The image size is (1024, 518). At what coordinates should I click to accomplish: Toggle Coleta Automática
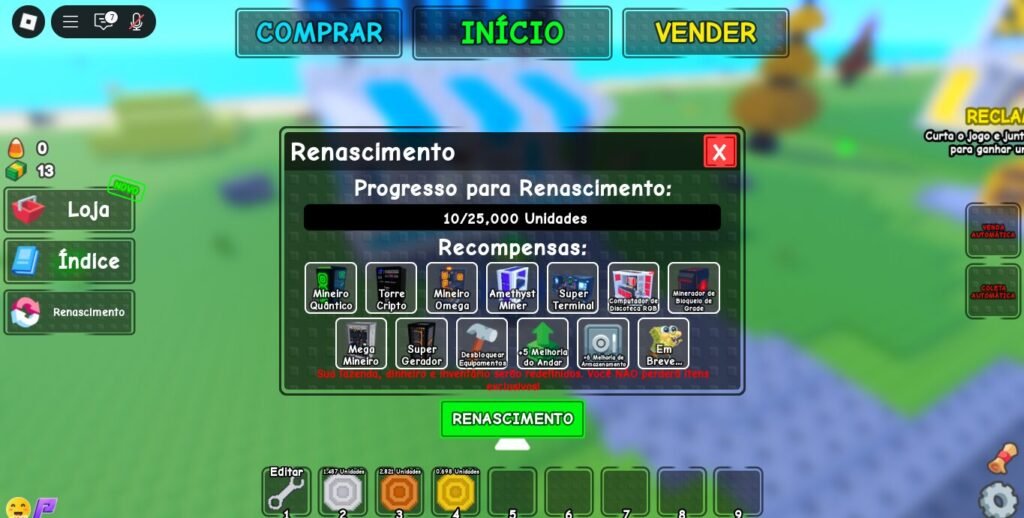pos(992,291)
